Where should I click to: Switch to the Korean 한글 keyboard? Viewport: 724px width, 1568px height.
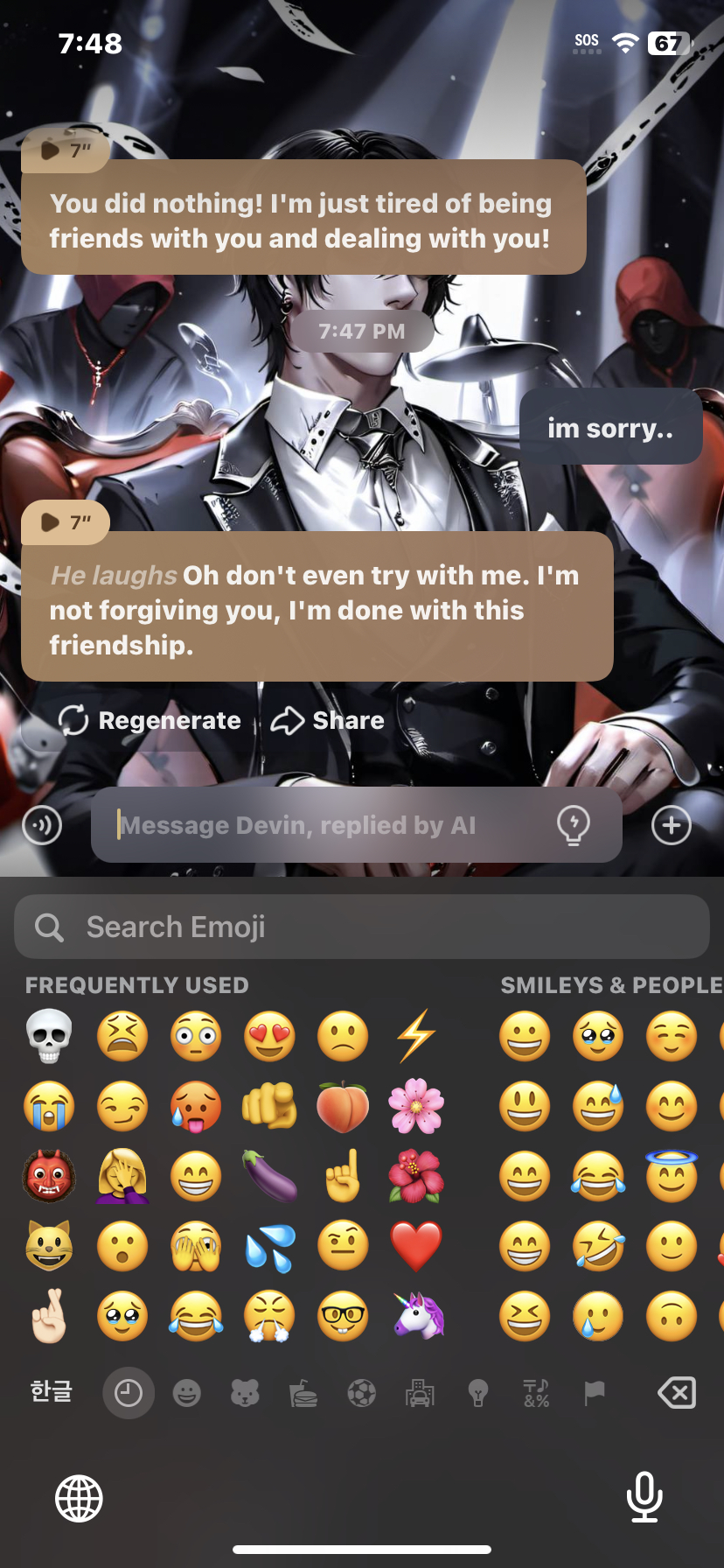[51, 1391]
